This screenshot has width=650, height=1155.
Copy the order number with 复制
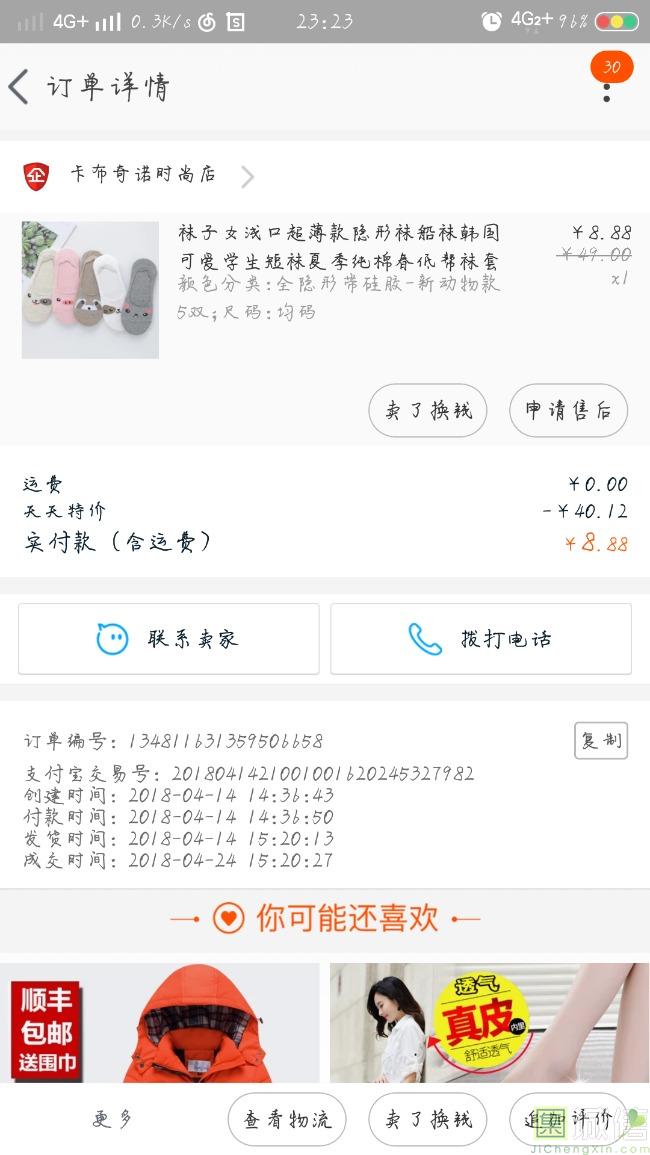tap(601, 741)
